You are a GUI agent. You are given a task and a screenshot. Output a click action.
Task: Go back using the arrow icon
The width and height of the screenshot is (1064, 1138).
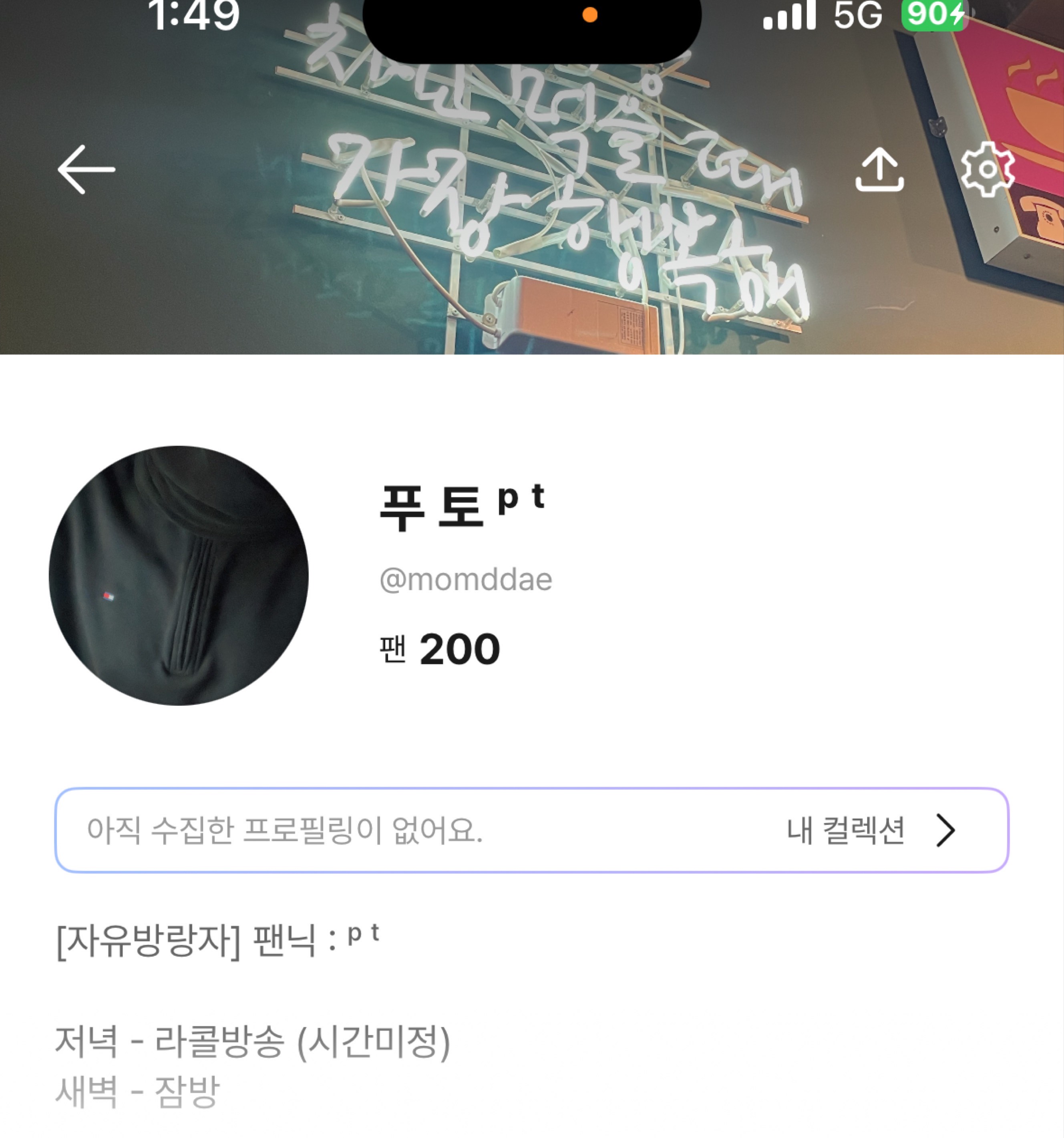[x=86, y=169]
